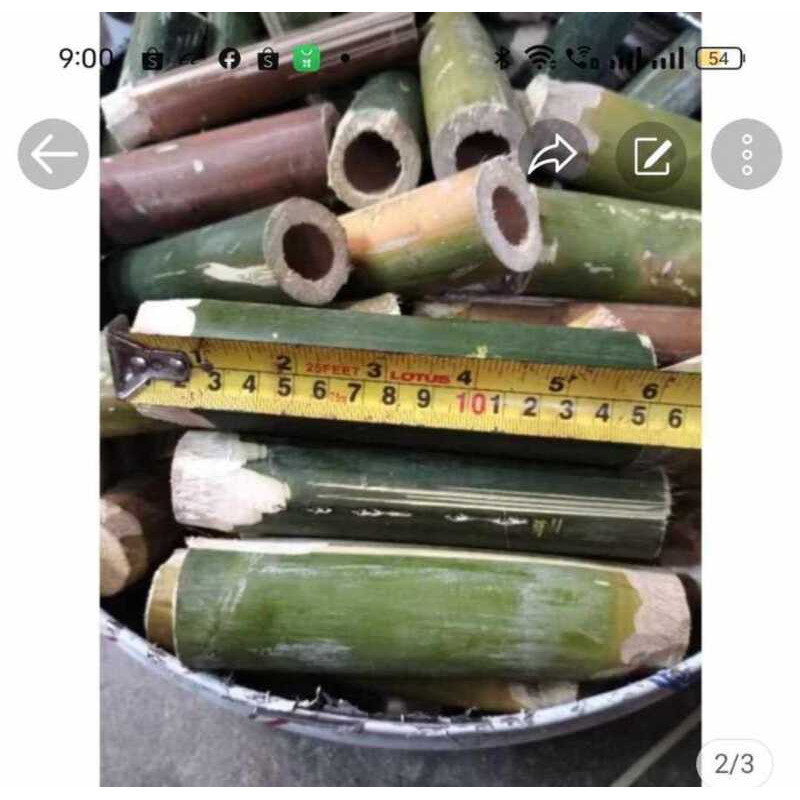Share this photo
This screenshot has width=800, height=800.
(553, 155)
